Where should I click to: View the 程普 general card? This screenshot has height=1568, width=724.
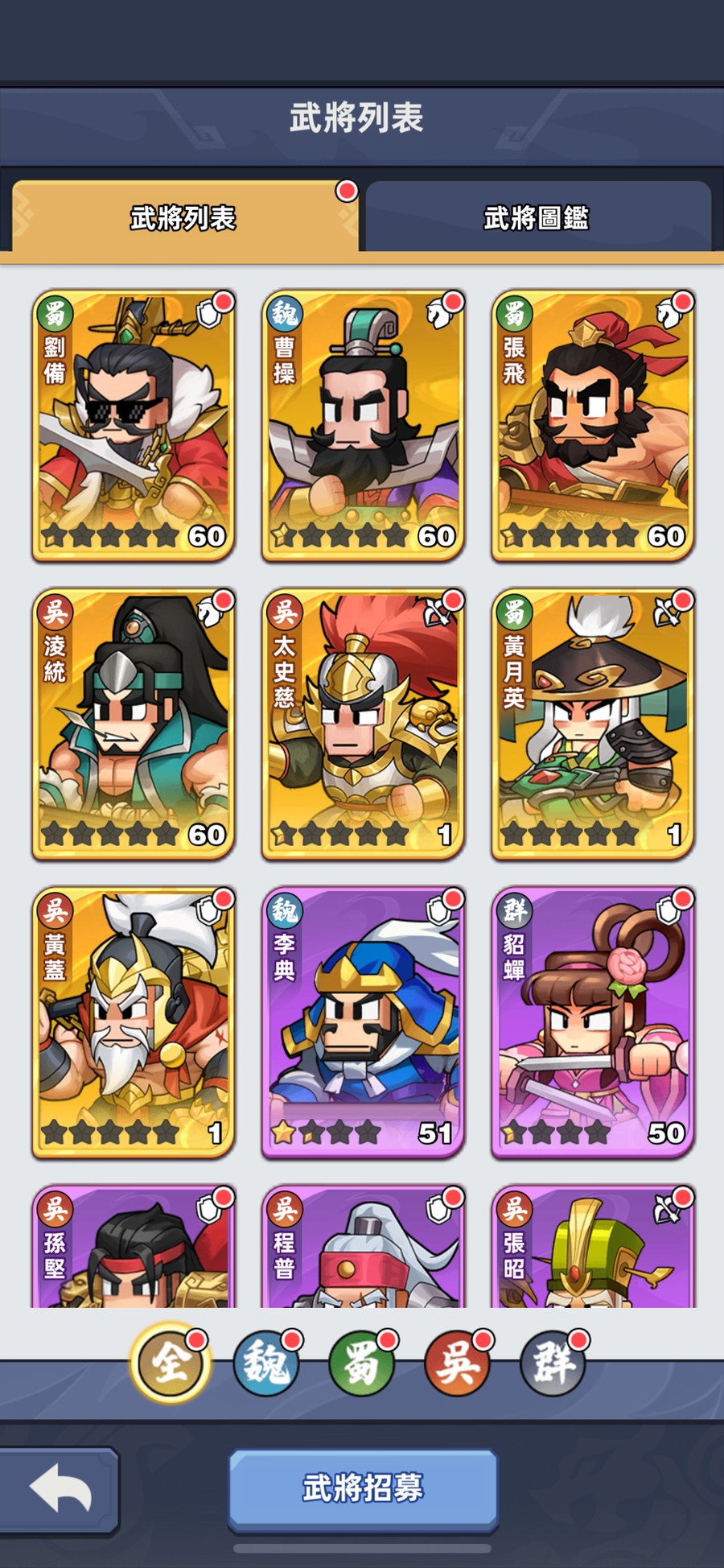(363, 1248)
